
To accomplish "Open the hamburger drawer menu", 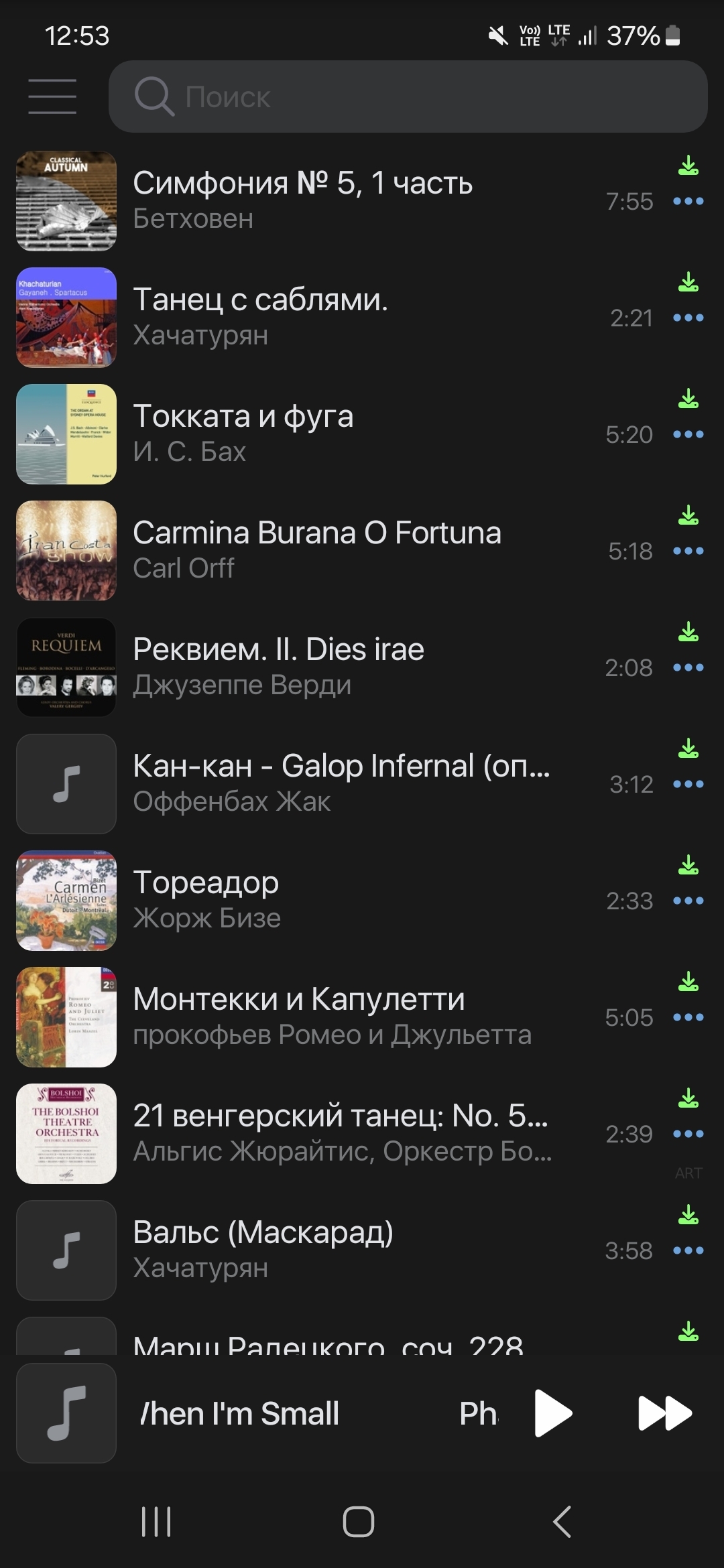I will coord(52,96).
